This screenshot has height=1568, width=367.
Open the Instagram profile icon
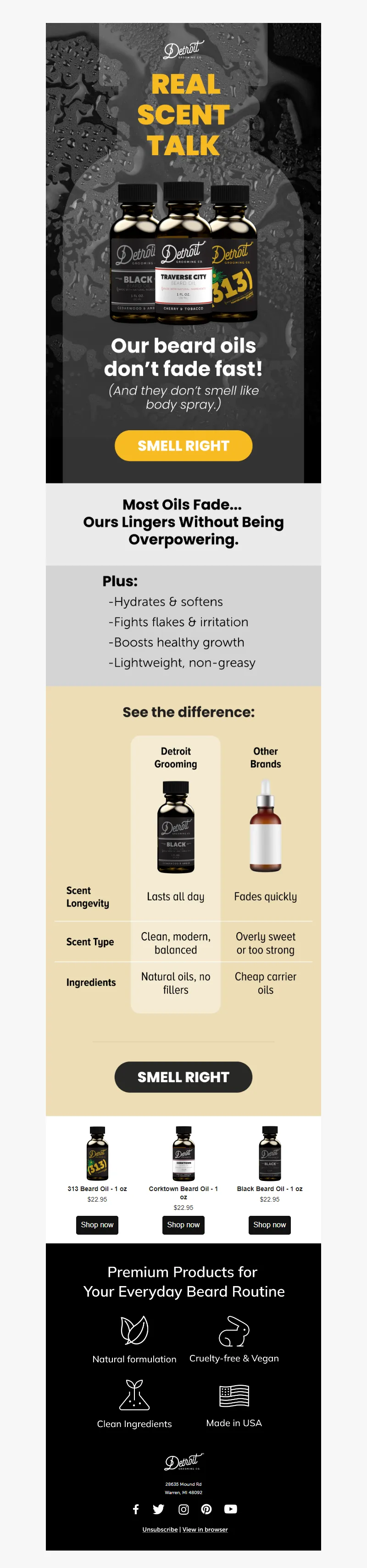[x=183, y=1509]
